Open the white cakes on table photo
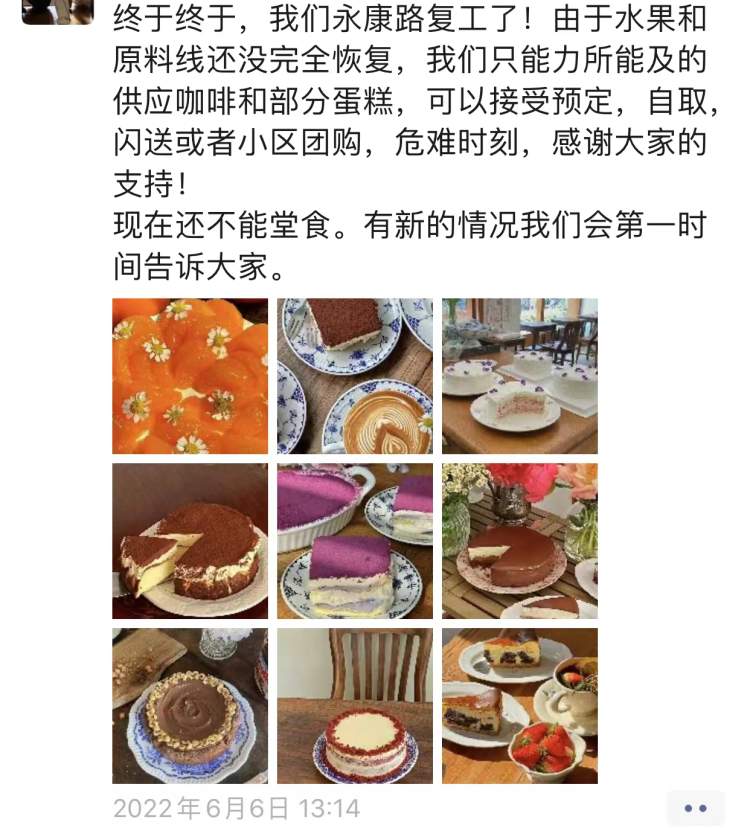The width and height of the screenshot is (750, 828). tap(520, 376)
